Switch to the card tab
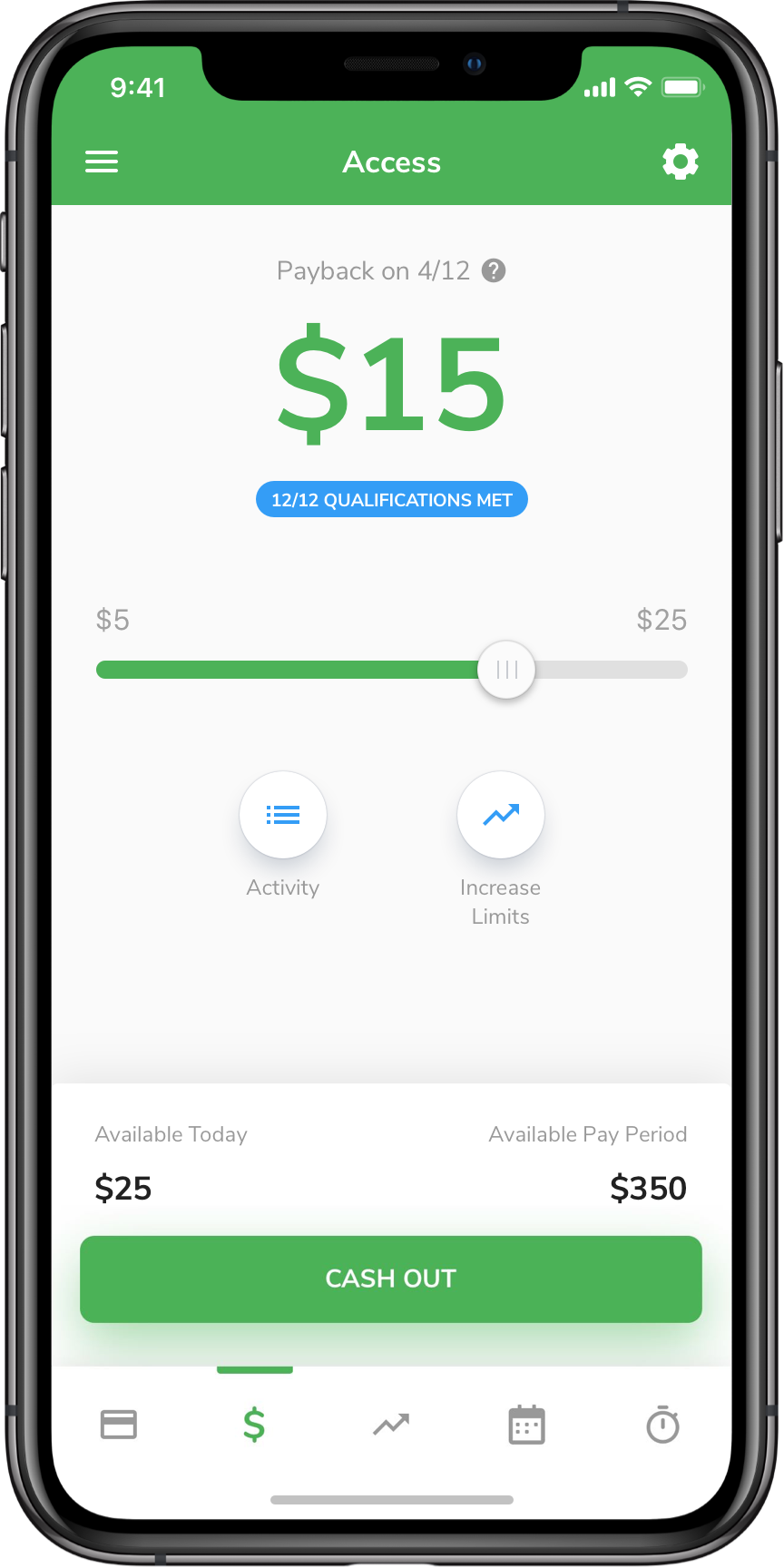The image size is (784, 1568). tap(119, 1425)
